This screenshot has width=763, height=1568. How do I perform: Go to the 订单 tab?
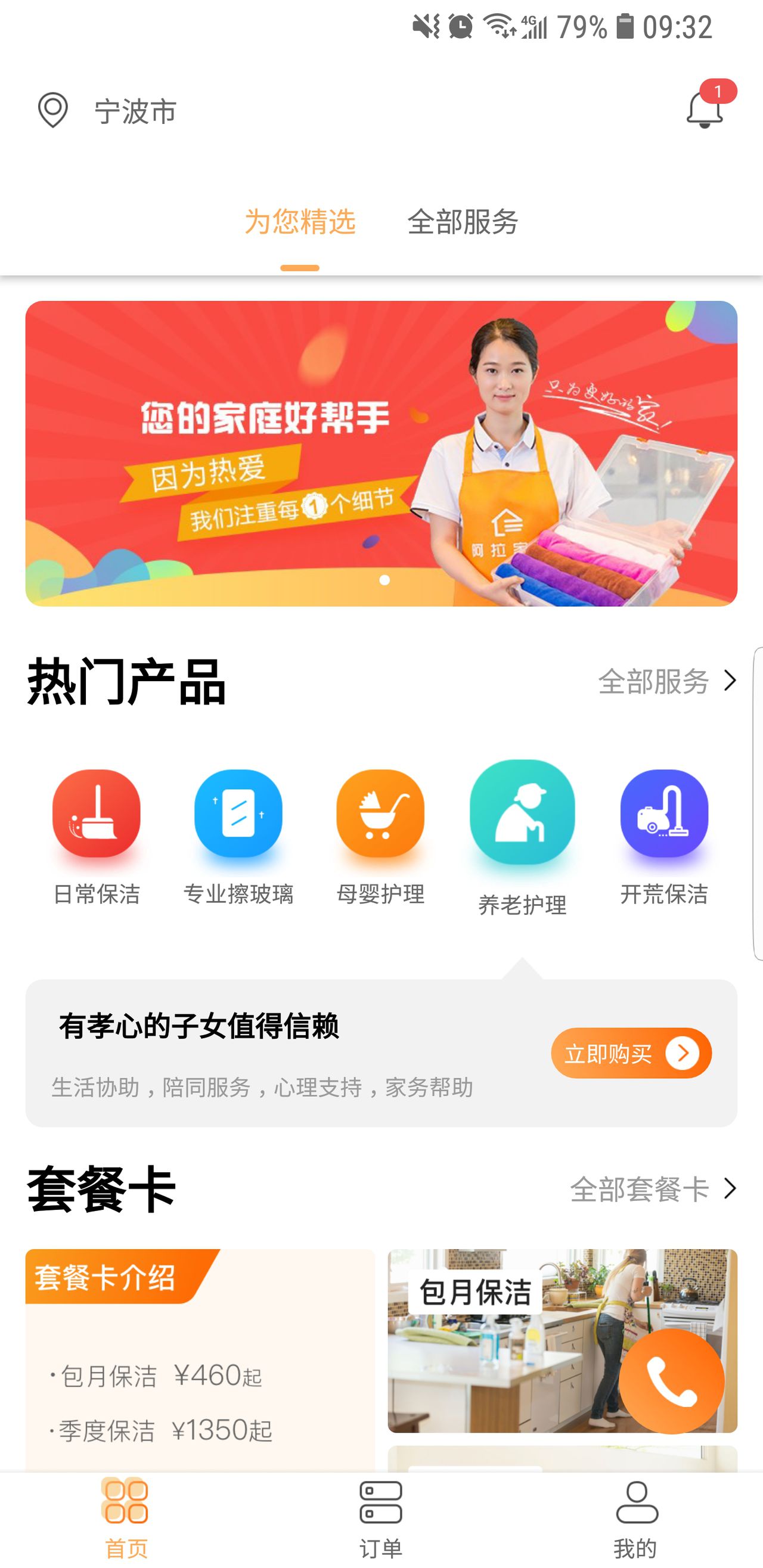tap(380, 1519)
